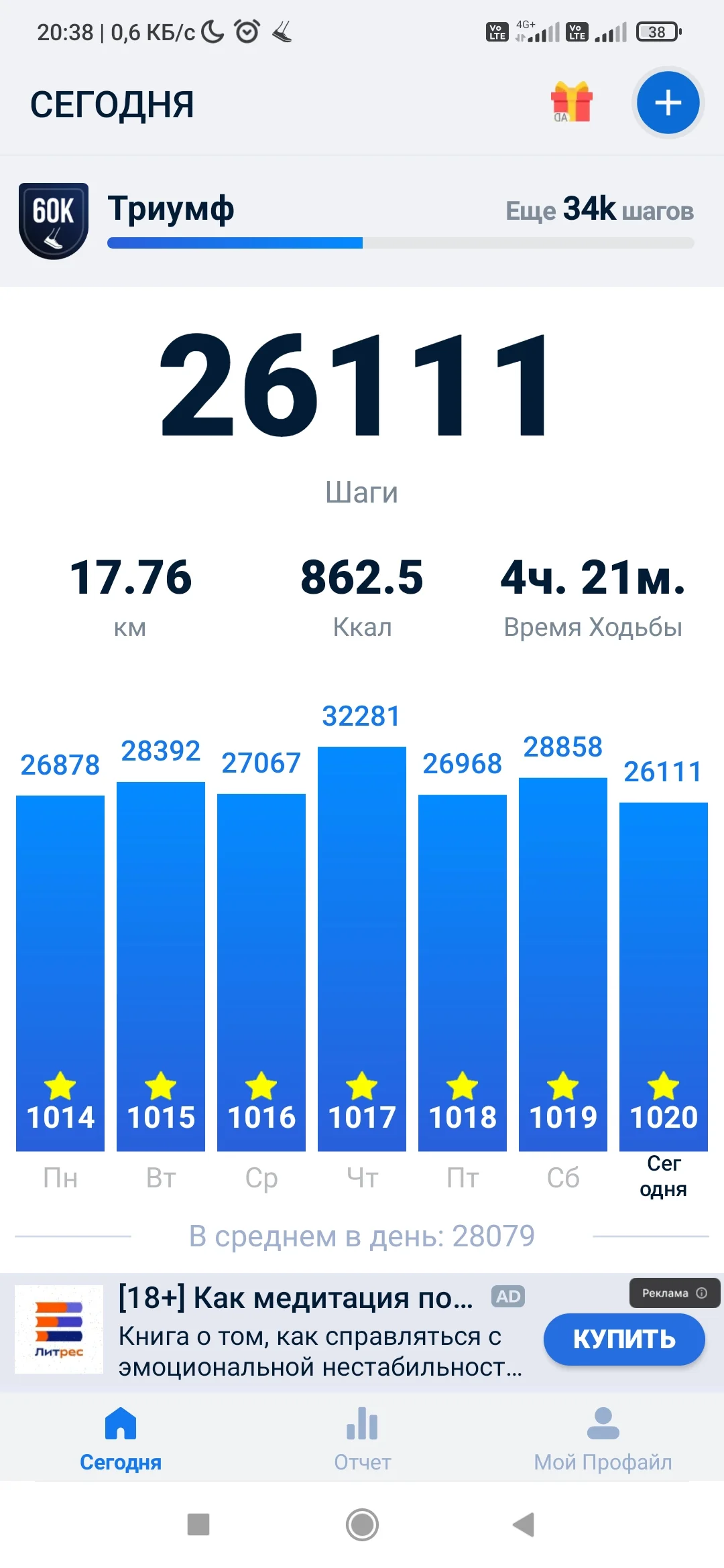
Task: Select Thursday's 32281 steps bar
Action: coord(362,948)
